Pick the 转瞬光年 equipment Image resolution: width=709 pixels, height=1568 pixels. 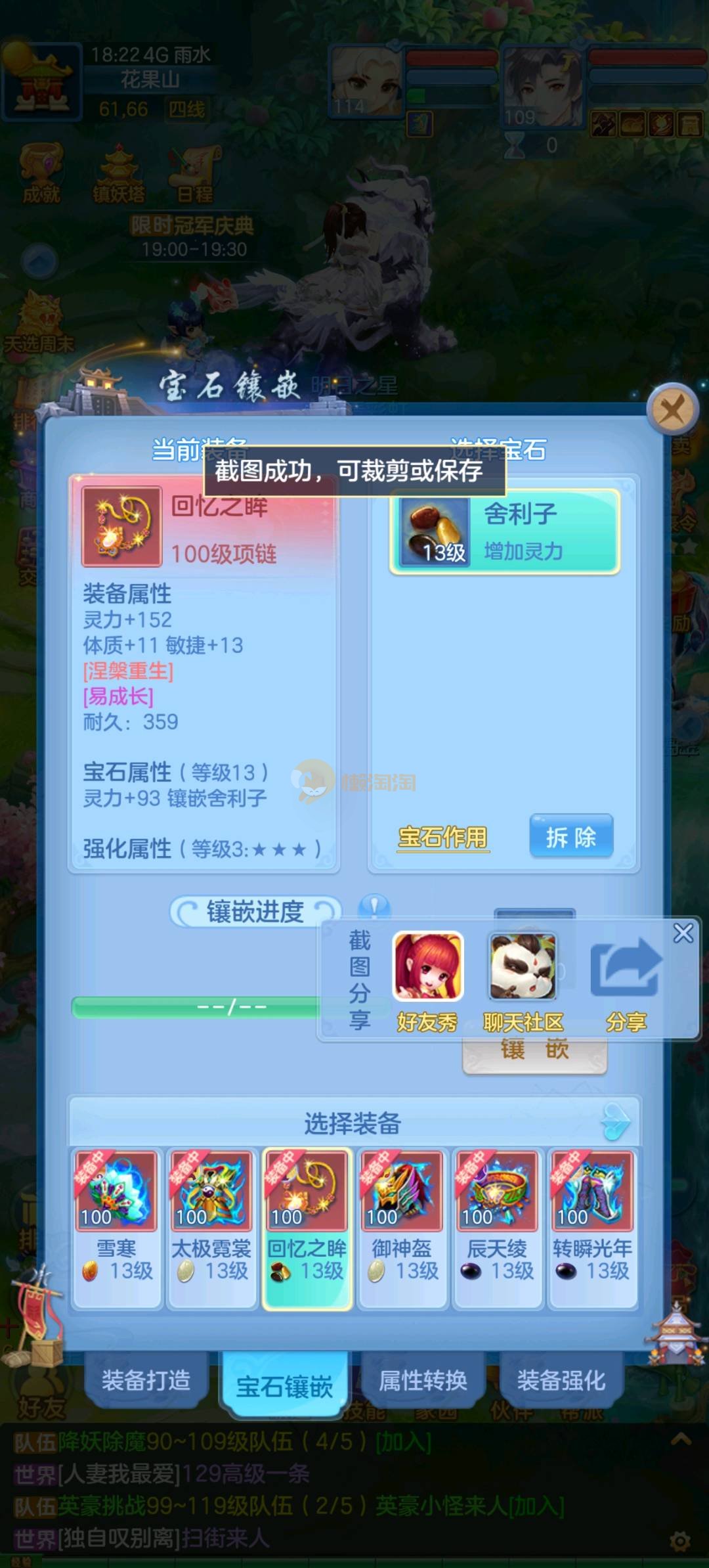coord(592,1227)
